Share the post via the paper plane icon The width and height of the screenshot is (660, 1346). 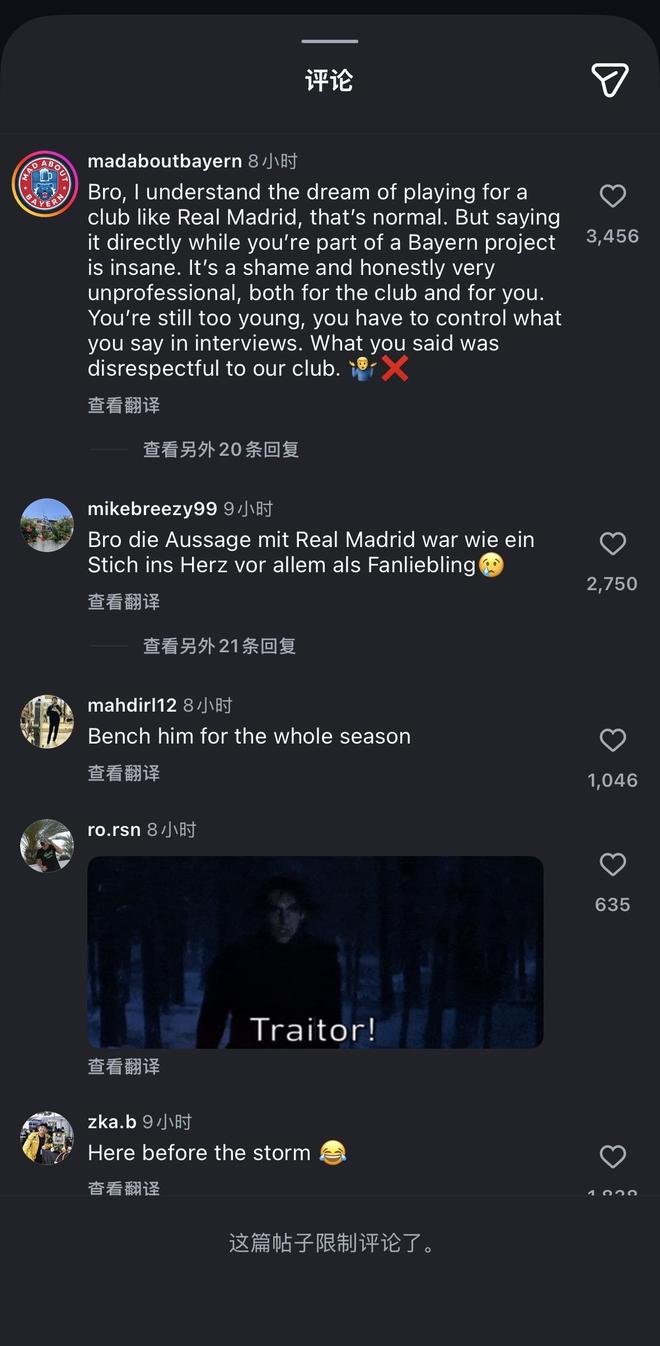(x=609, y=80)
